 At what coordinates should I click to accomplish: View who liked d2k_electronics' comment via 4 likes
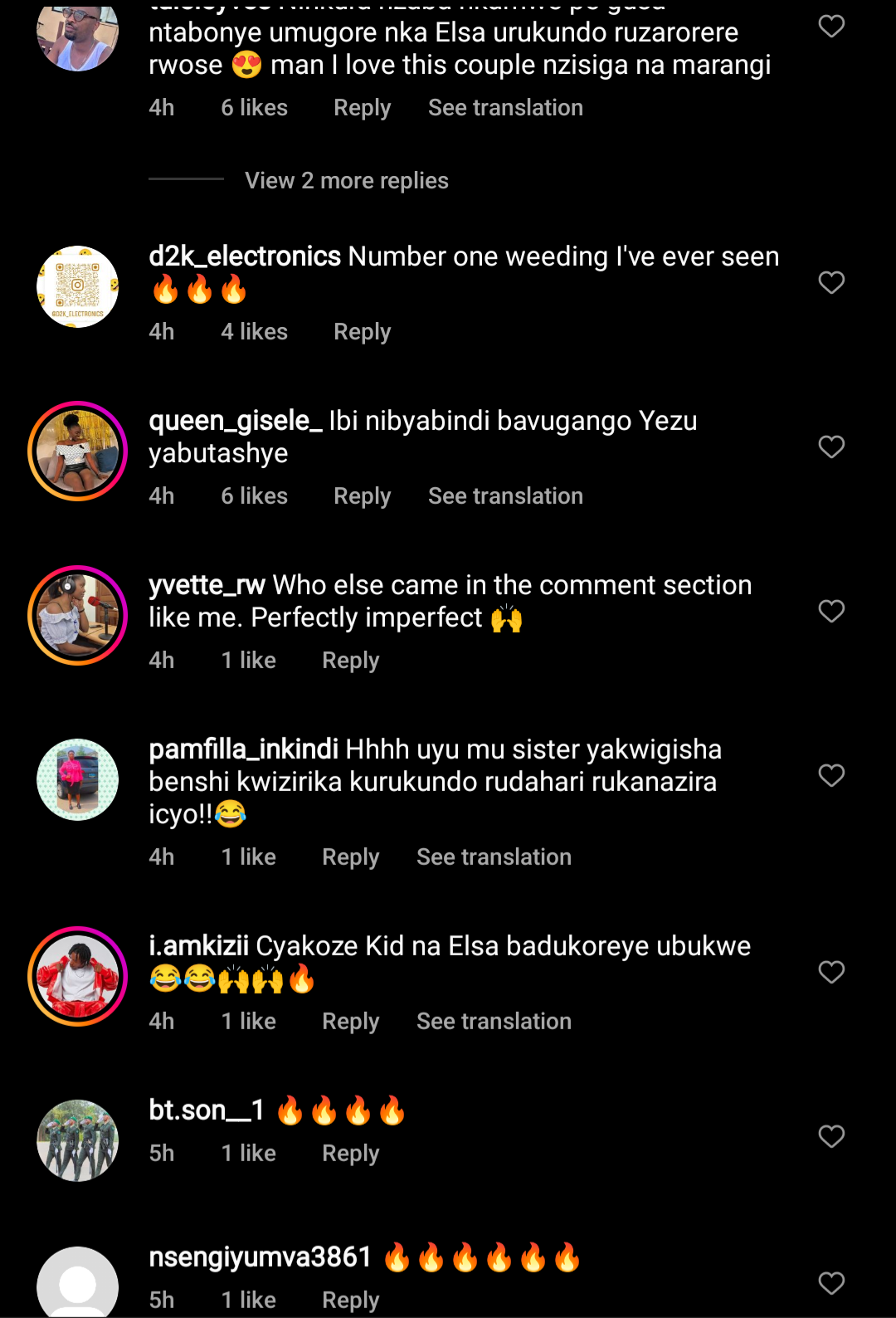click(x=254, y=332)
